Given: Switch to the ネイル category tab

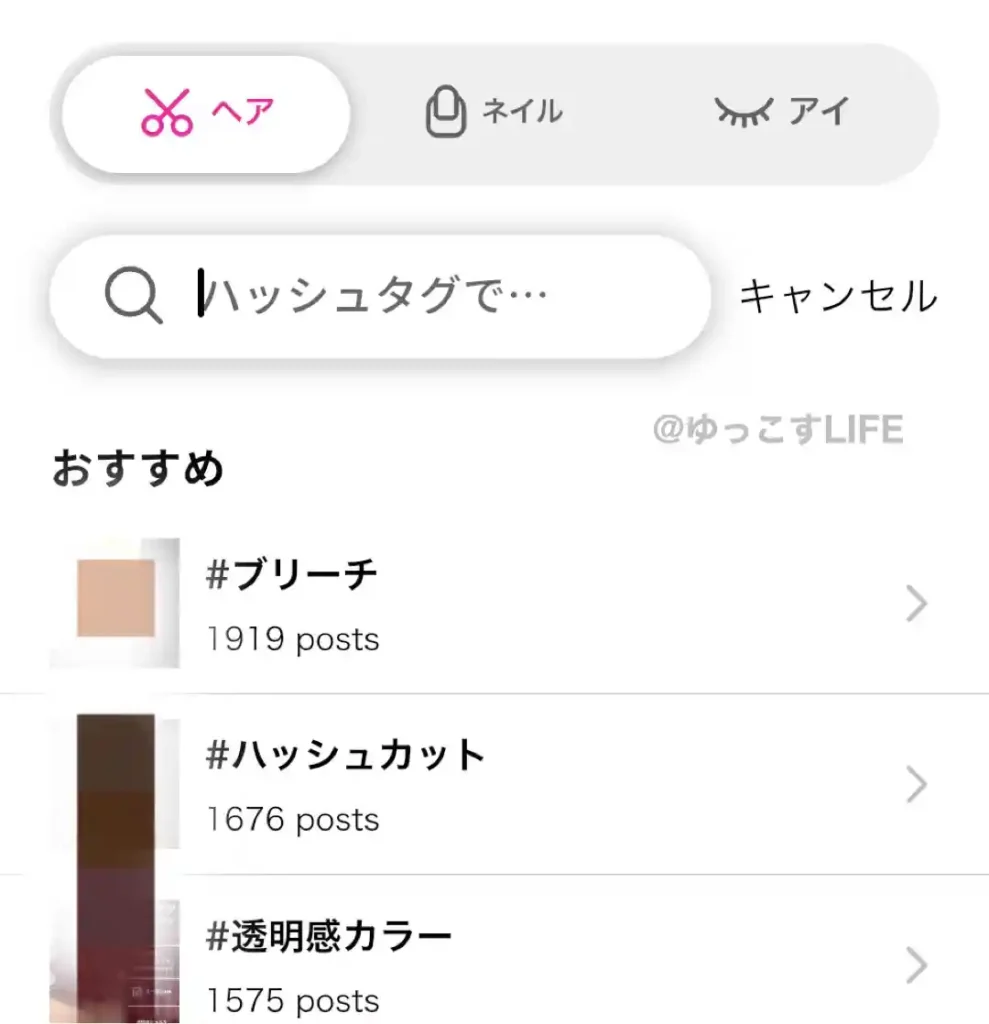Looking at the screenshot, I should point(495,112).
